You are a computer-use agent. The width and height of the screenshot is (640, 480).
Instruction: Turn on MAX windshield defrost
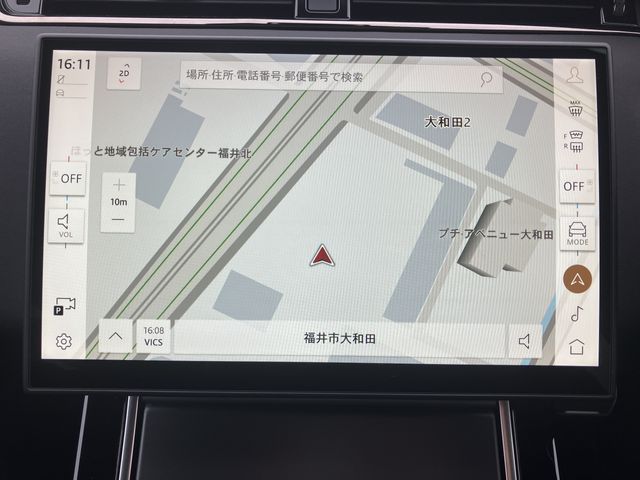[574, 109]
